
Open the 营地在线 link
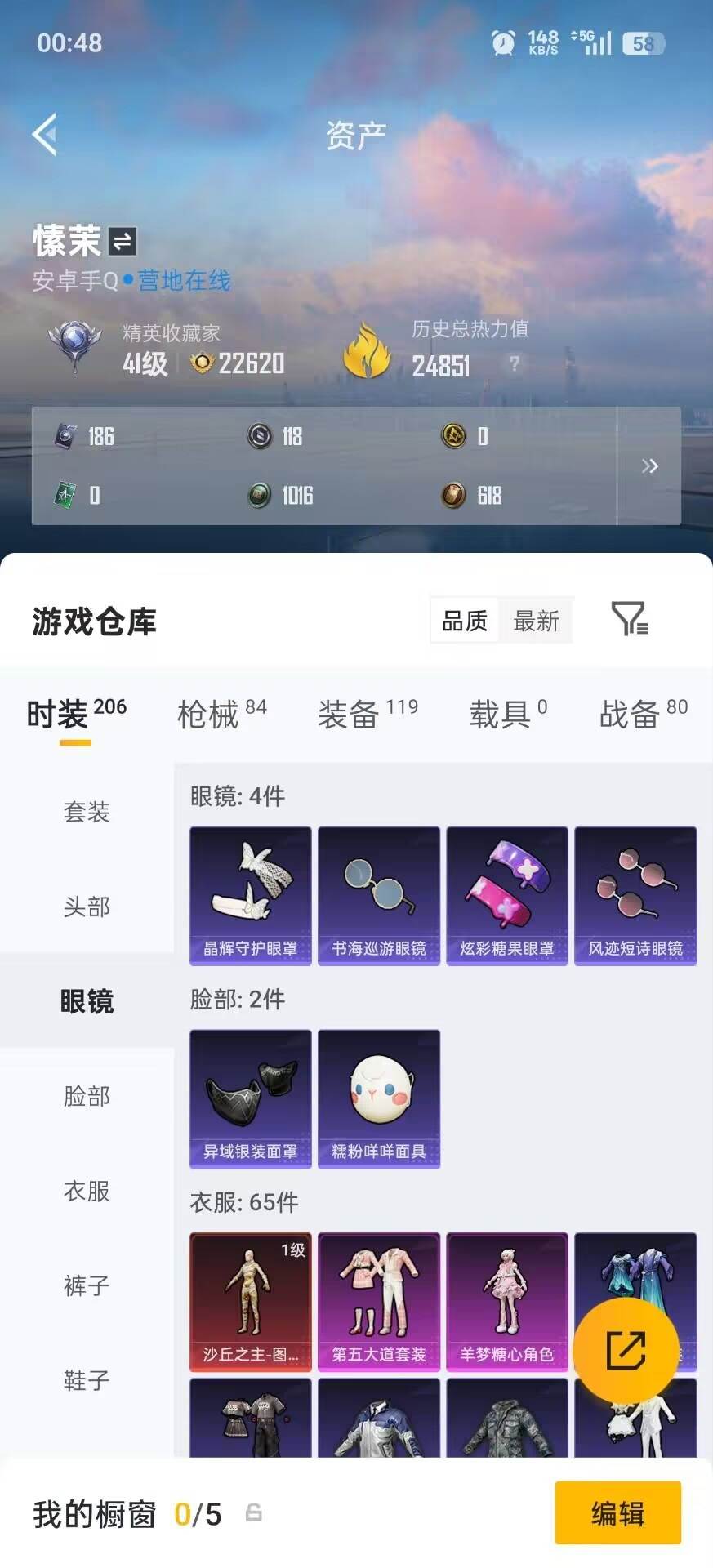[x=181, y=282]
